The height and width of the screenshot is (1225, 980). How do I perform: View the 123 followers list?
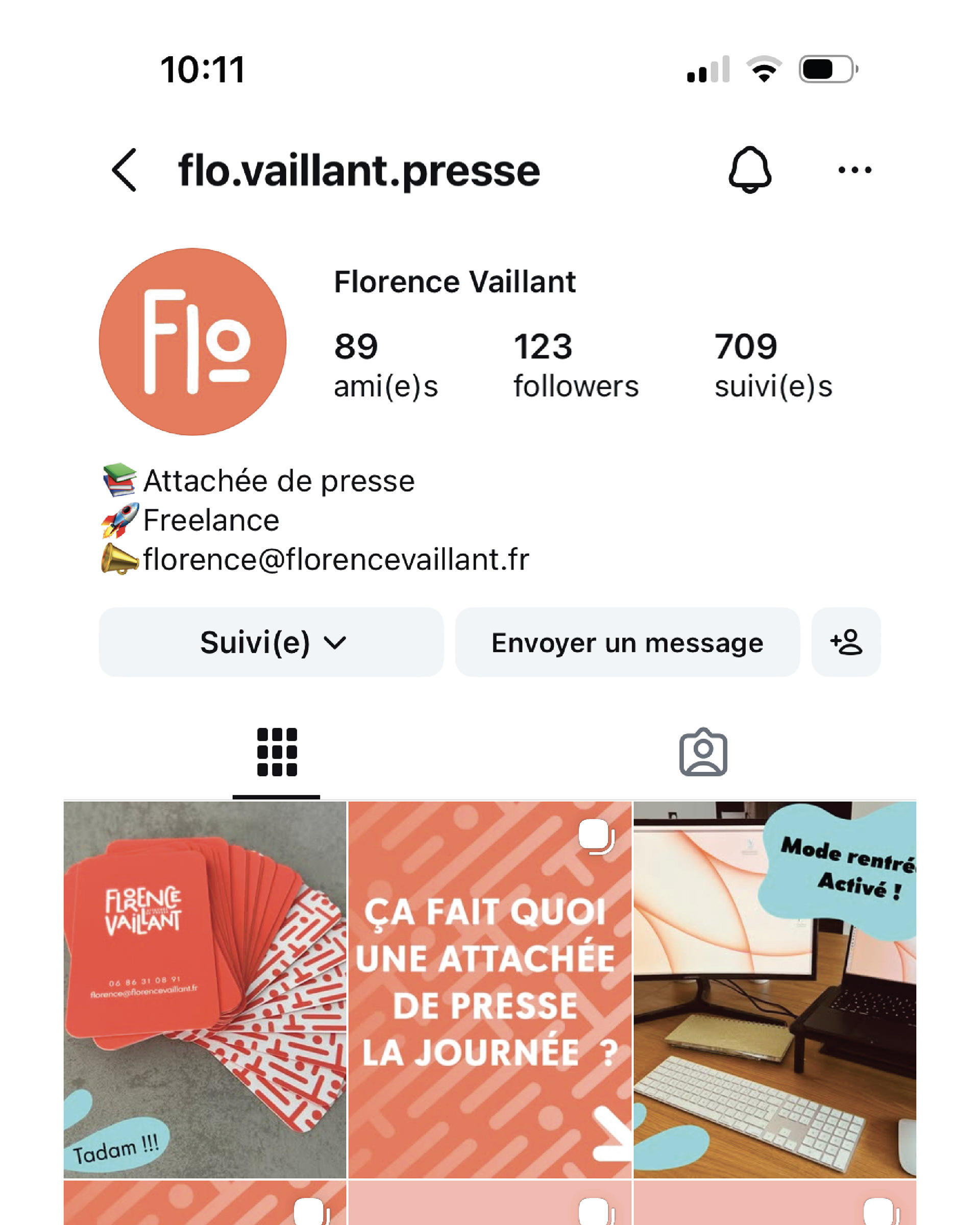(x=576, y=365)
